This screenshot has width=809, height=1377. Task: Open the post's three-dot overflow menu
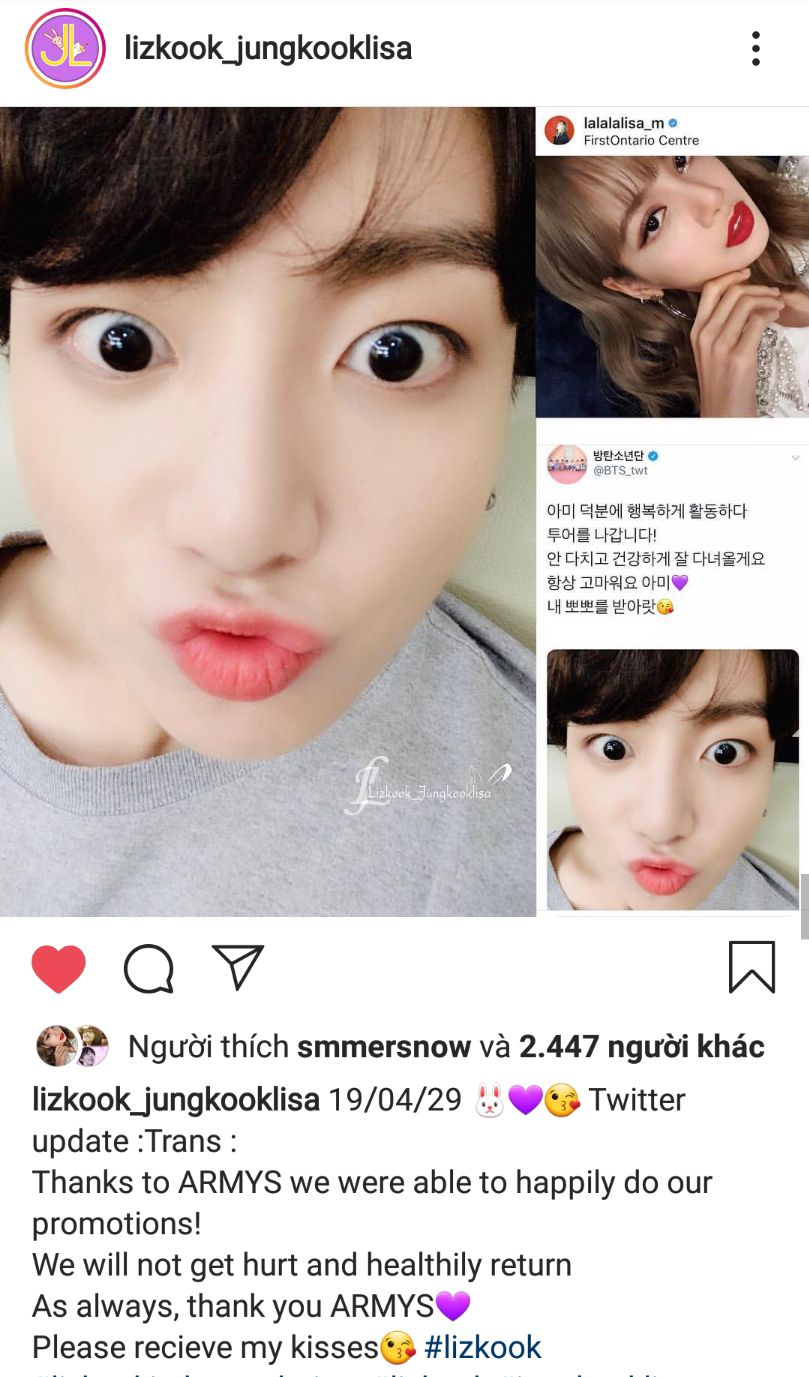point(756,48)
